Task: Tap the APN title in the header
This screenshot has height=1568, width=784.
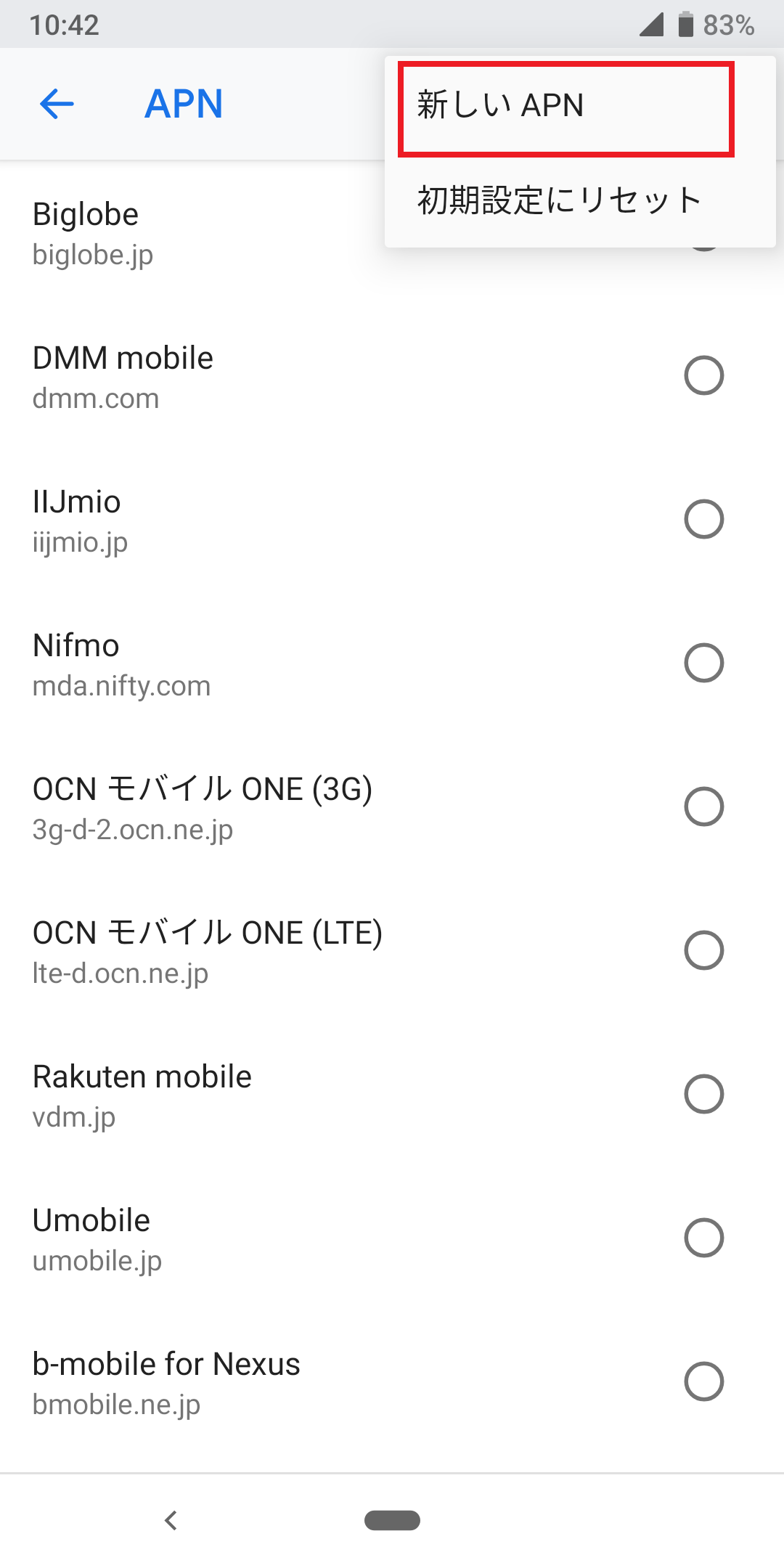Action: tap(184, 105)
